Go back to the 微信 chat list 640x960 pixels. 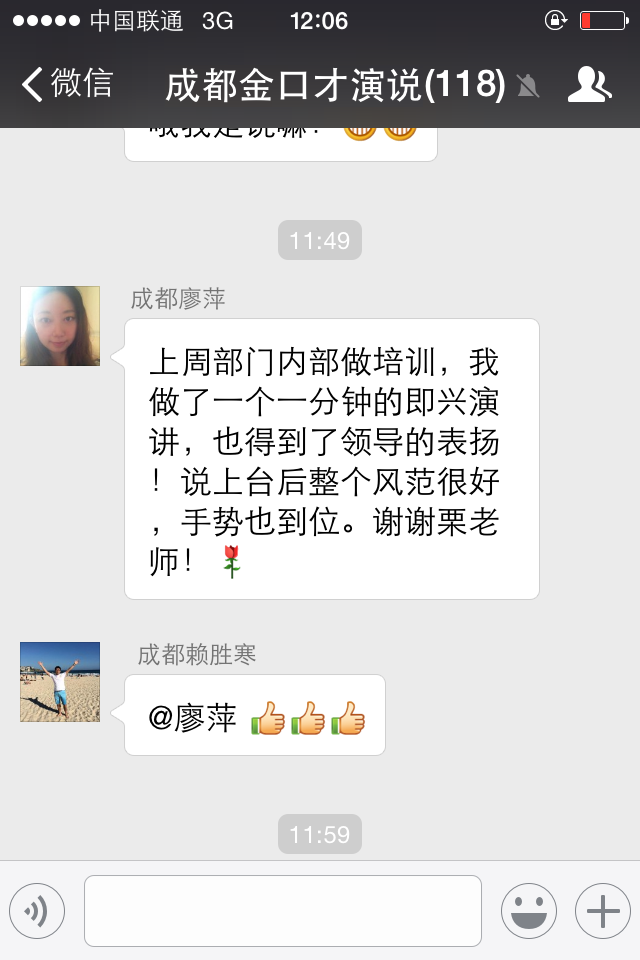[66, 84]
